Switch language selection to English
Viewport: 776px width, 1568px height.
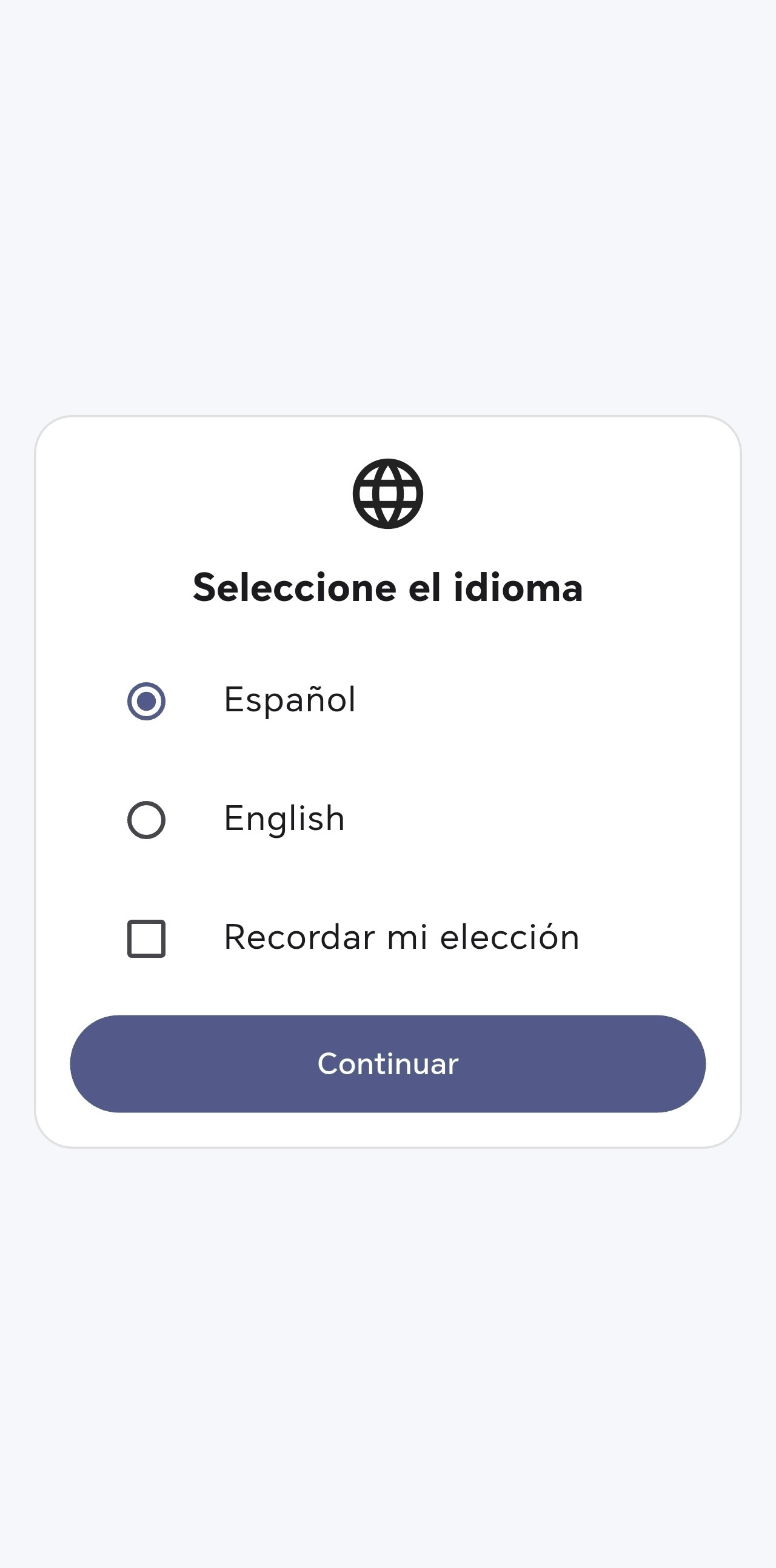(146, 820)
